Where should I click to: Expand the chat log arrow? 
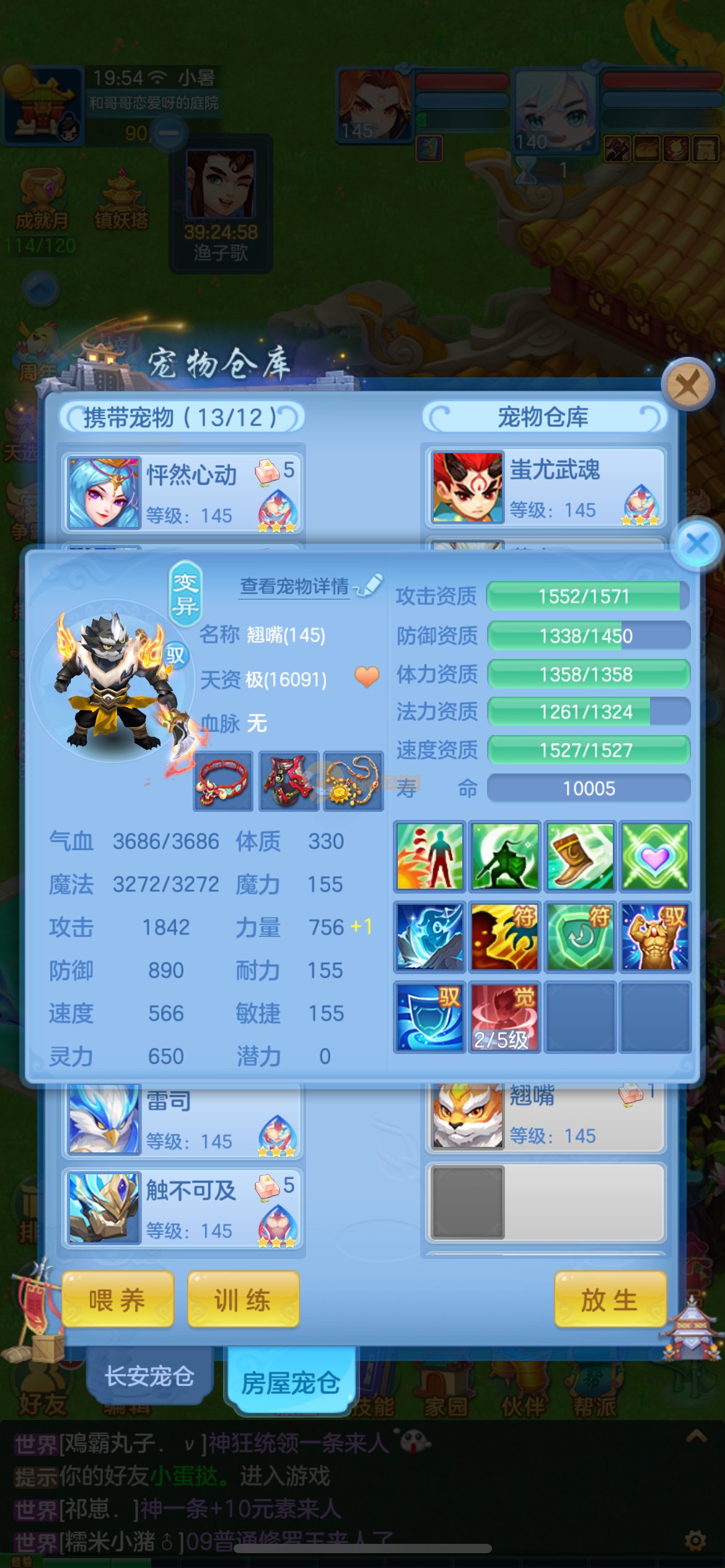point(696,1437)
